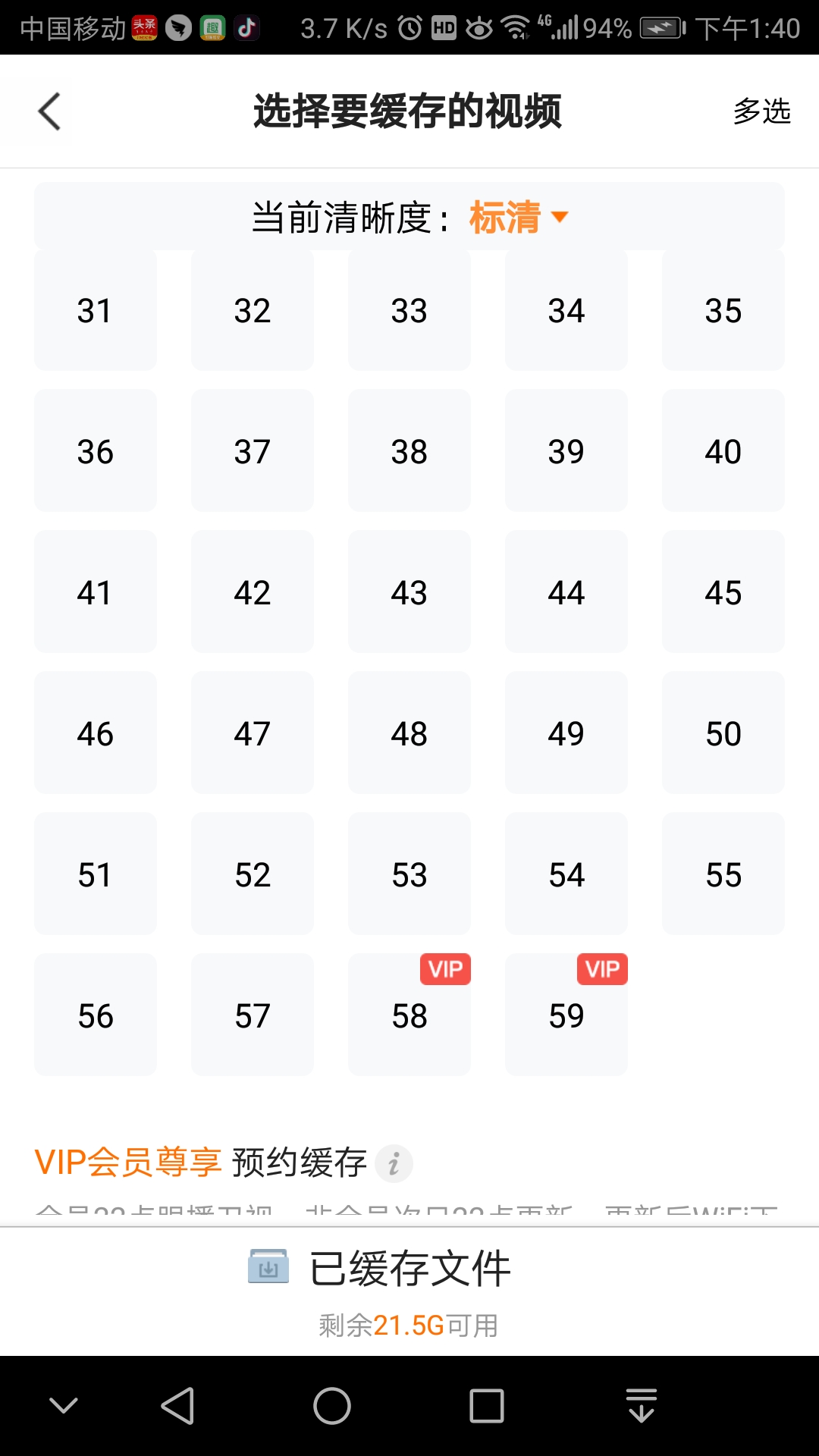
Task: Tap the system home button
Action: (332, 1407)
